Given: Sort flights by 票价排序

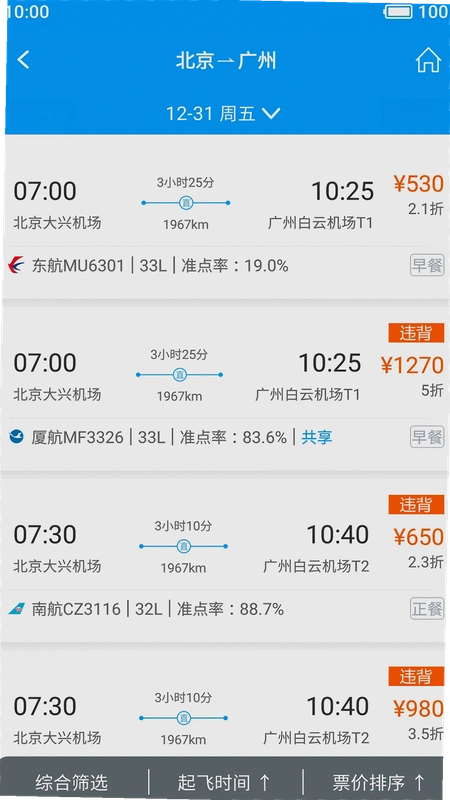Looking at the screenshot, I should pyautogui.click(x=379, y=782).
